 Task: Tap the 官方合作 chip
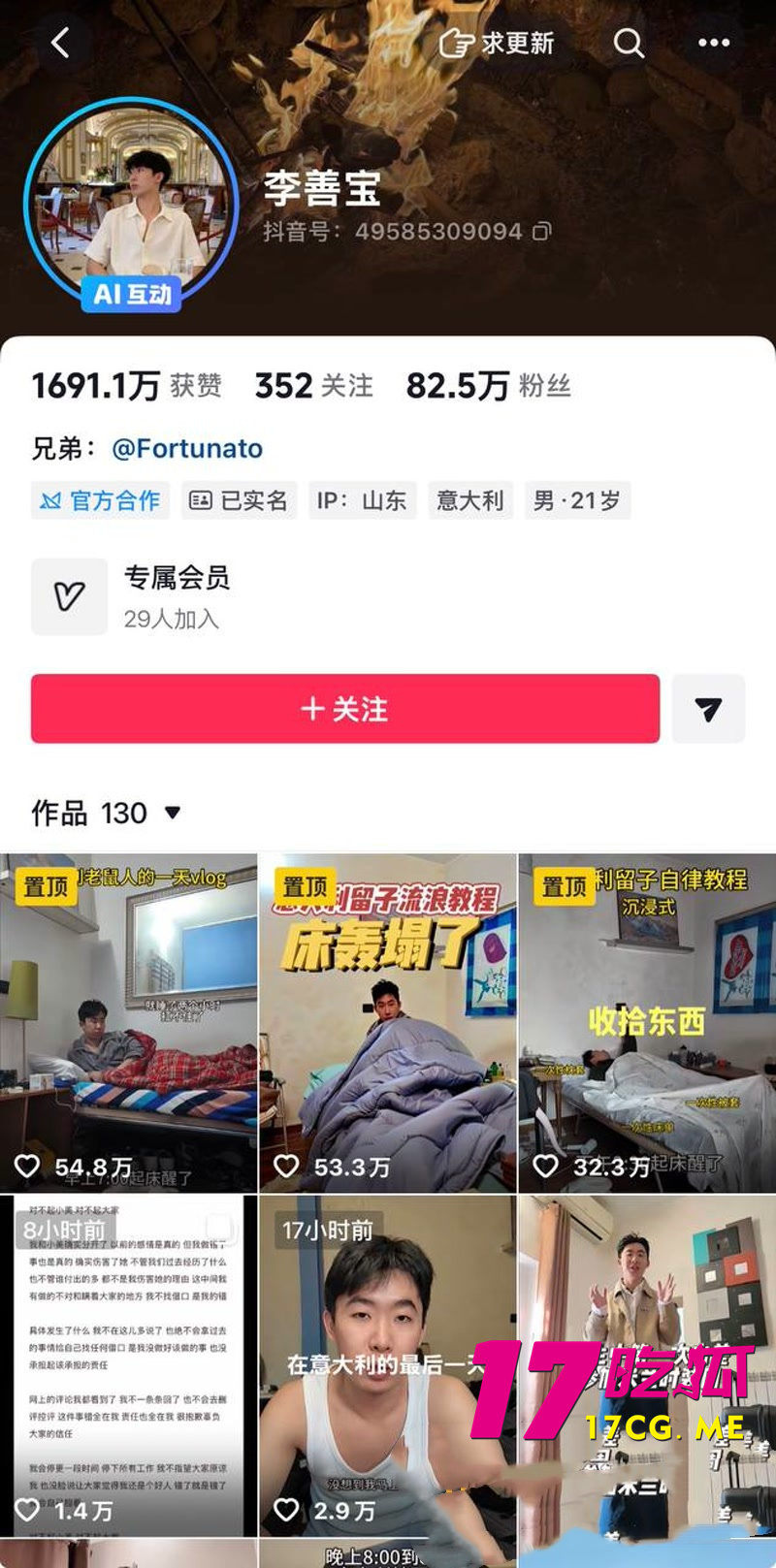100,500
